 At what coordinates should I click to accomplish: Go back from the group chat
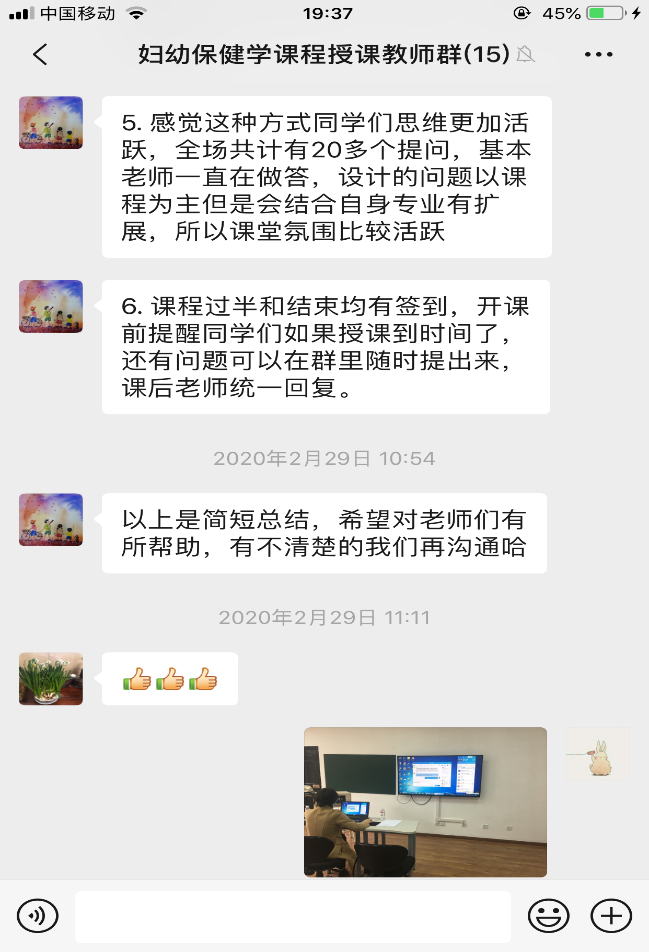click(x=40, y=55)
